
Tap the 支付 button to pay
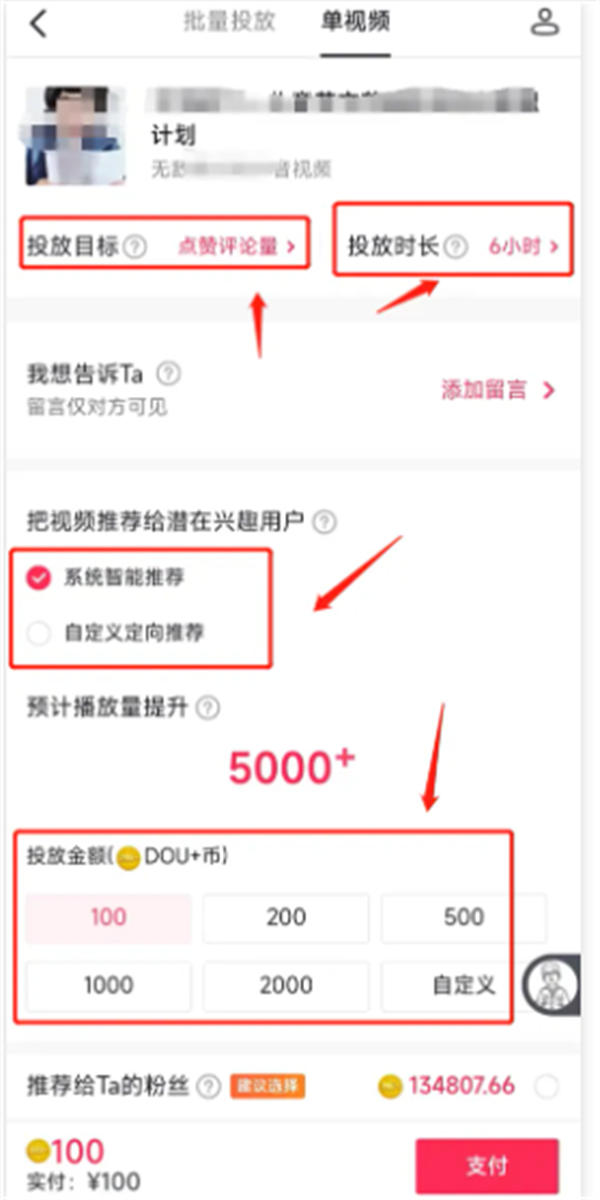pos(487,1167)
